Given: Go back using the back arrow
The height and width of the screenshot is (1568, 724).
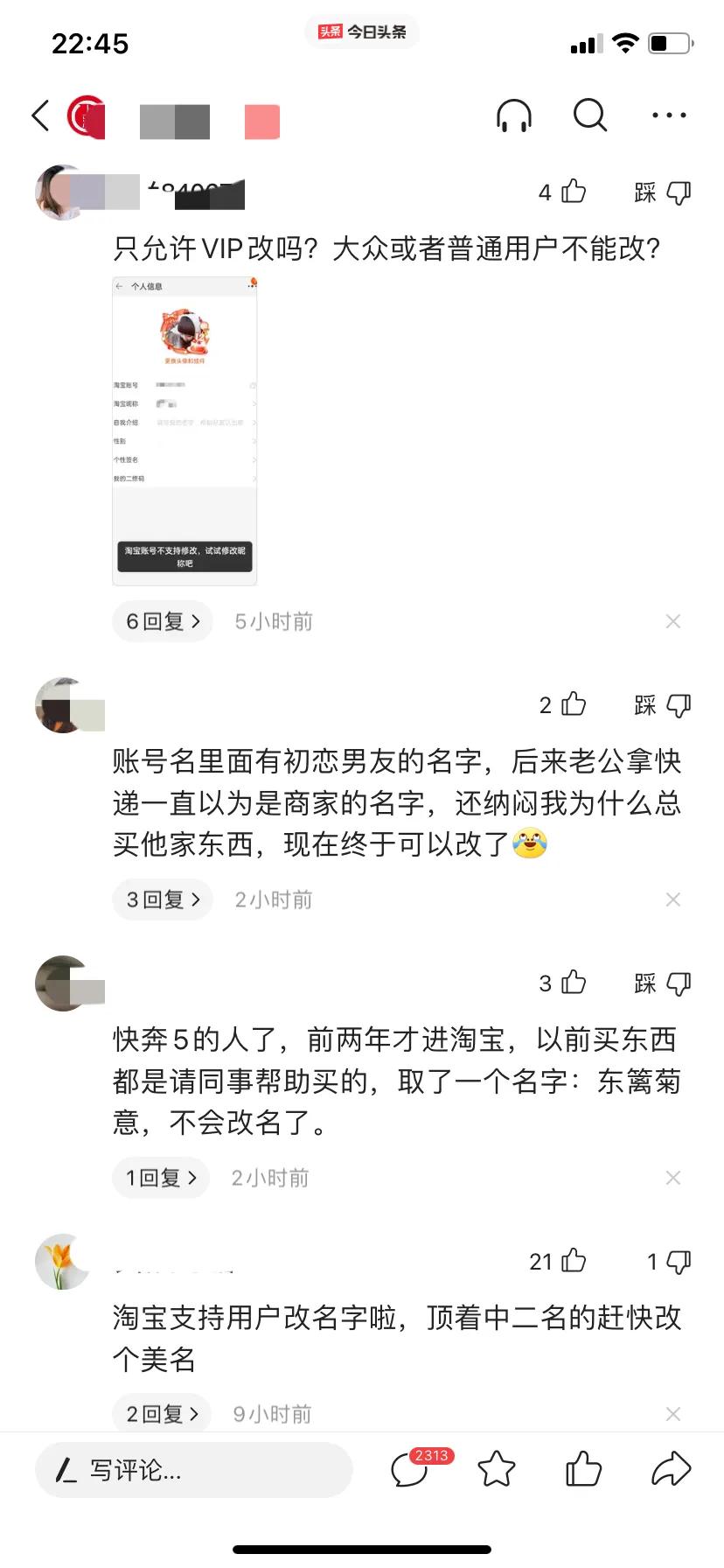Looking at the screenshot, I should (39, 115).
